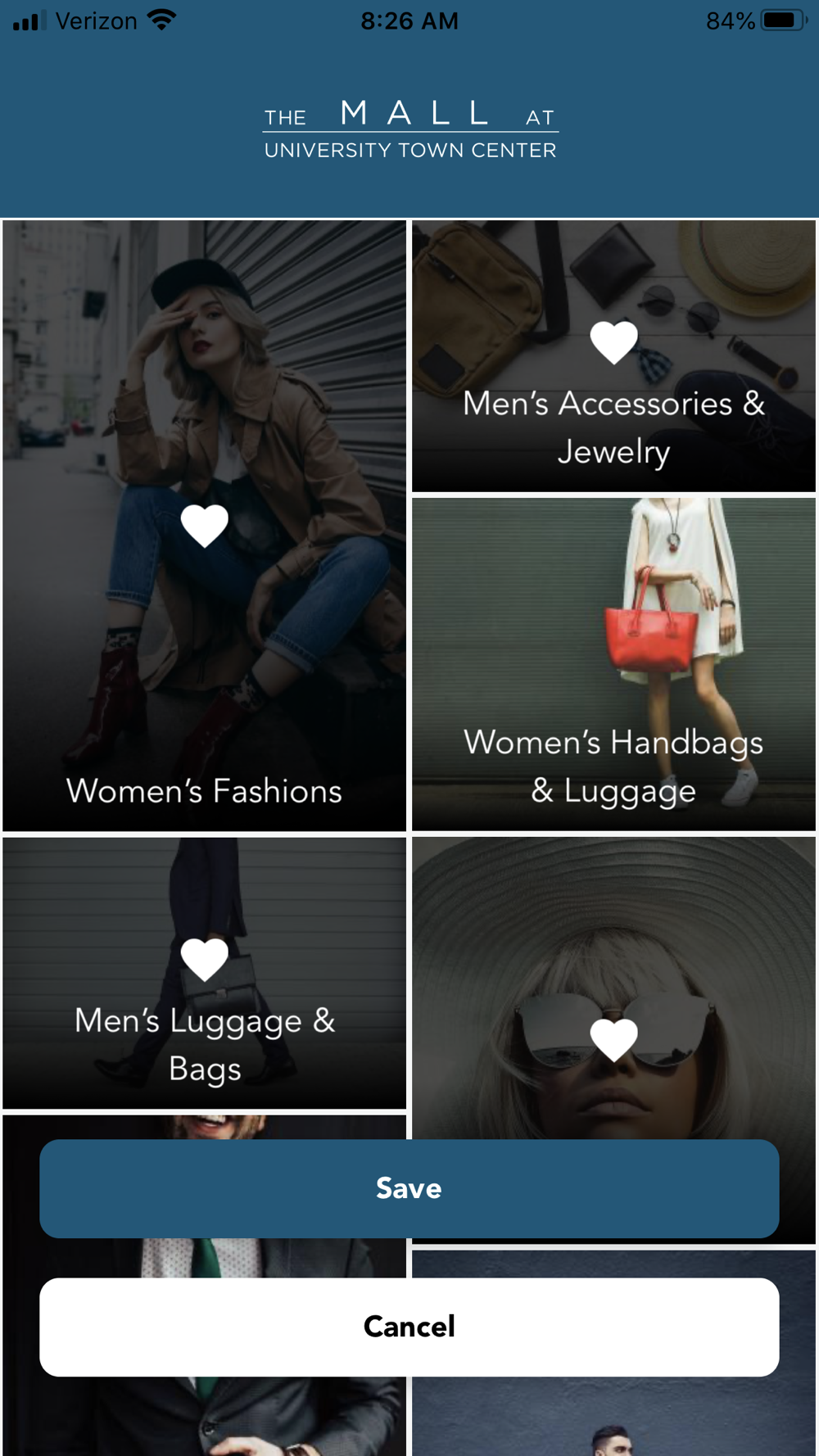Select Men's Luggage & Bags tile
The height and width of the screenshot is (1456, 819).
[204, 972]
